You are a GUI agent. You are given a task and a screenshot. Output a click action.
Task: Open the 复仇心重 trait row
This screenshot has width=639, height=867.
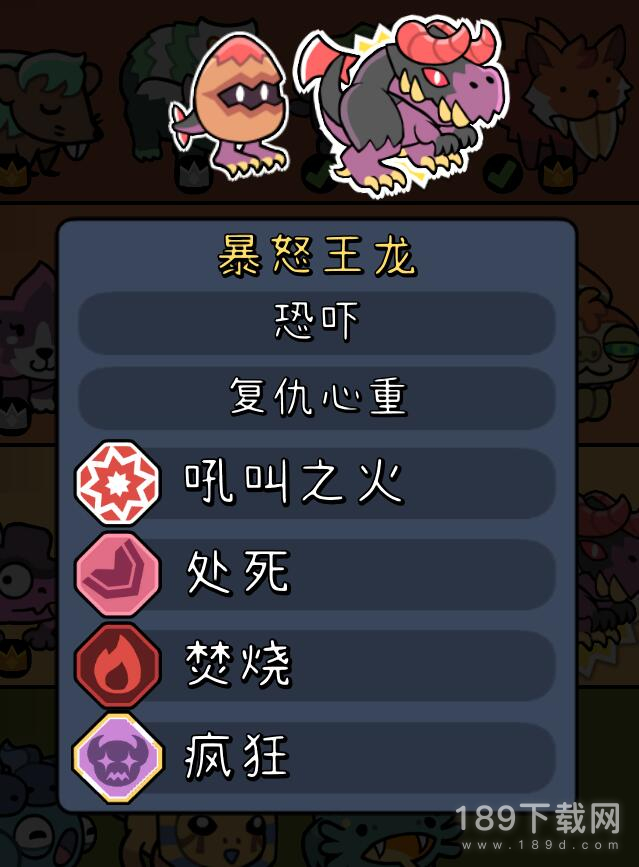tap(316, 397)
